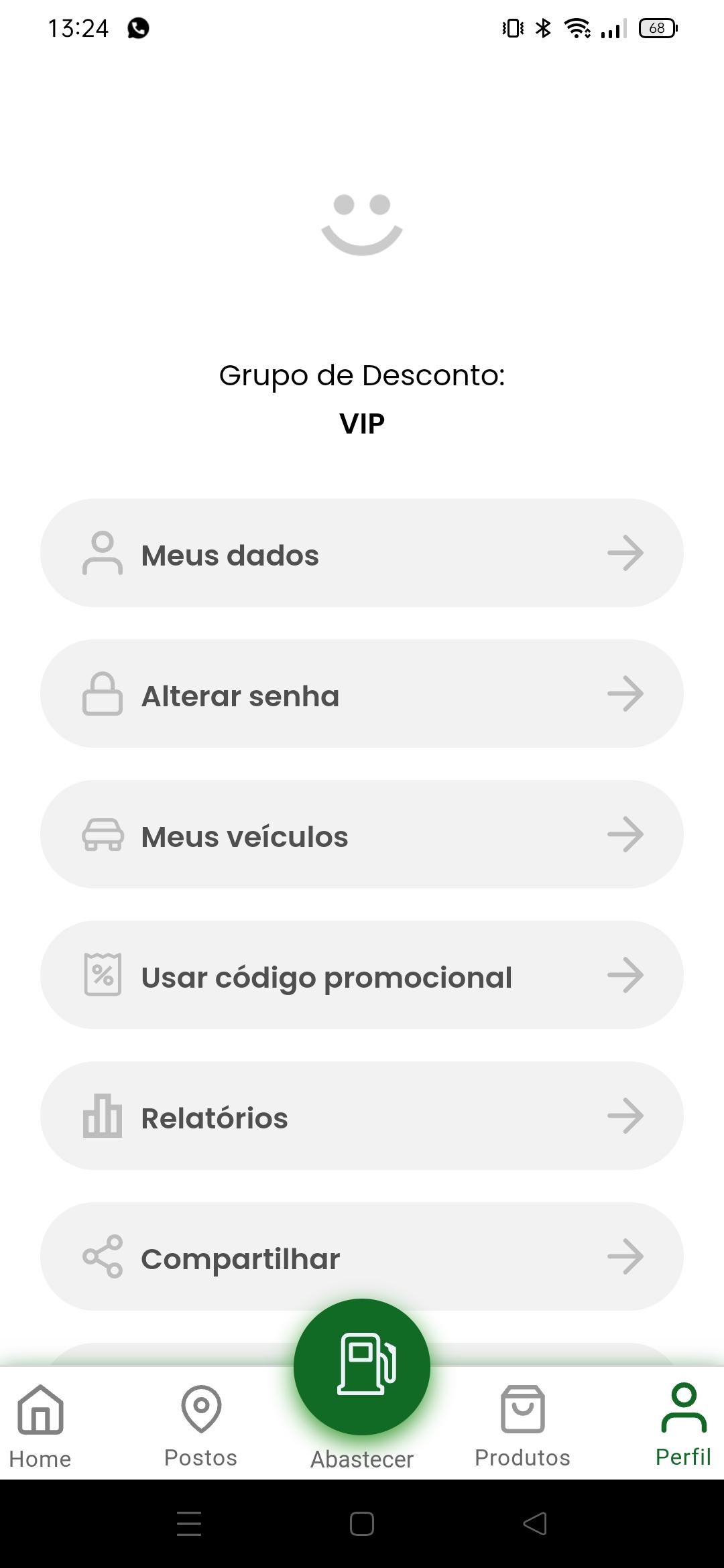The image size is (724, 1568).
Task: Go to Meus veículos
Action: click(362, 834)
